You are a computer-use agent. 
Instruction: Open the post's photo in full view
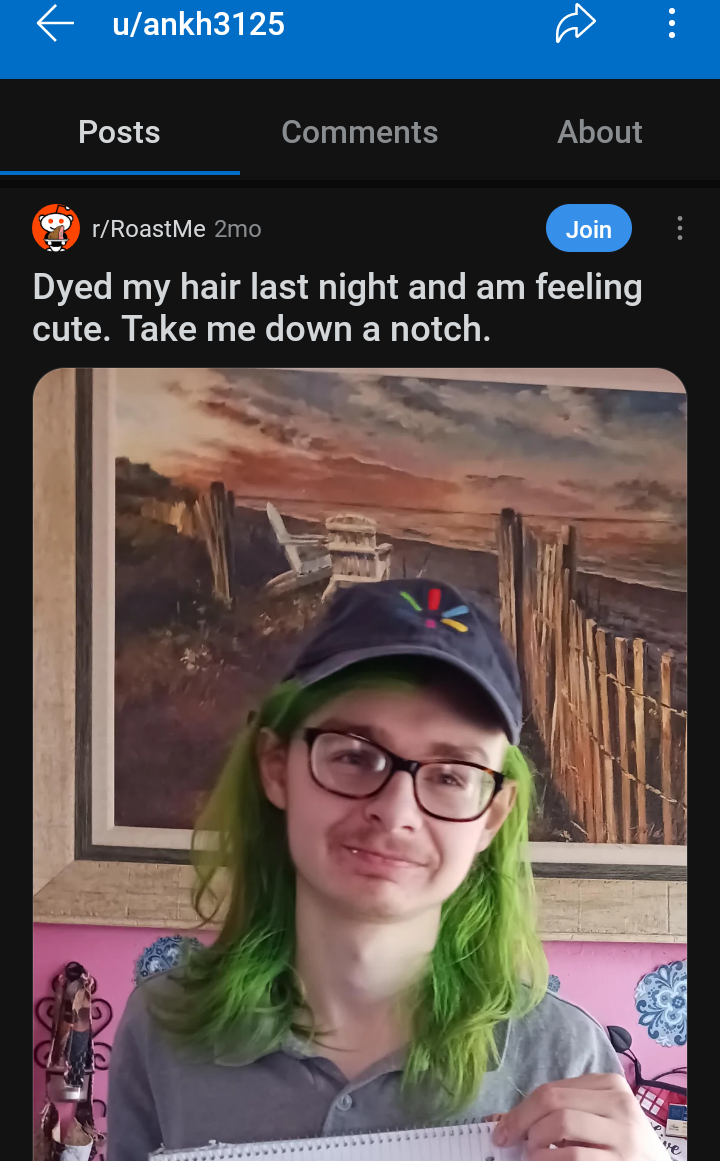(360, 764)
